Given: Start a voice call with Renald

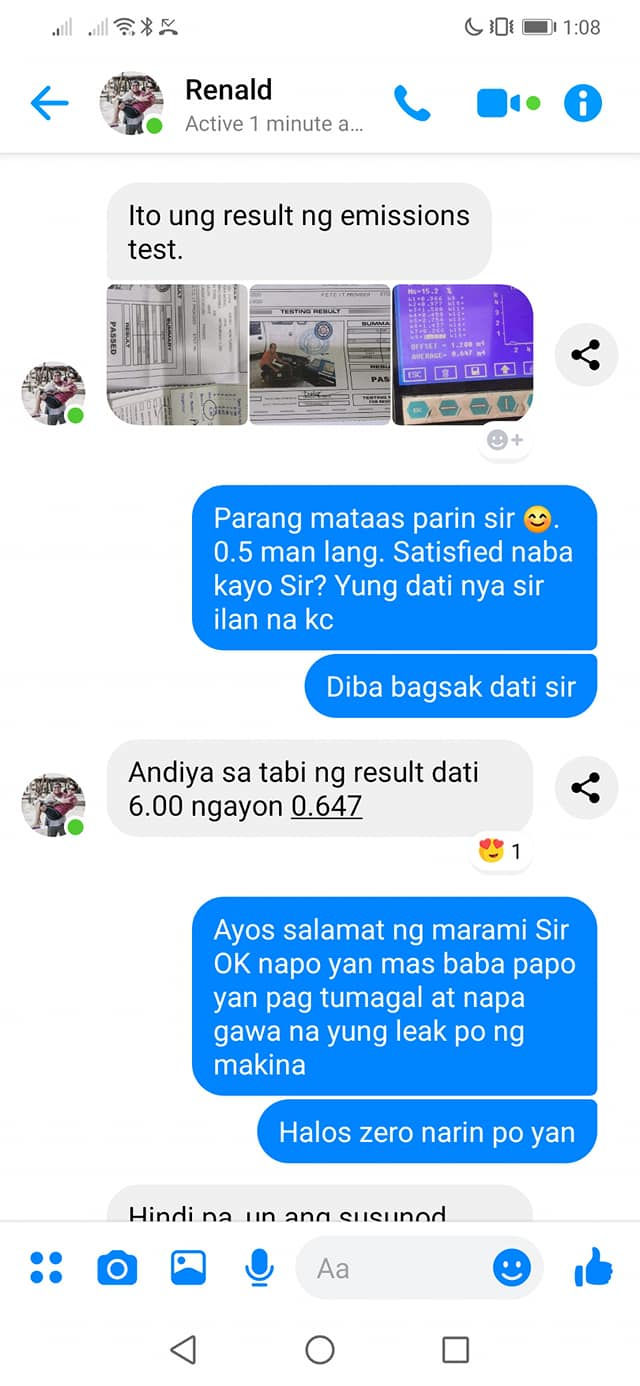Looking at the screenshot, I should [412, 103].
